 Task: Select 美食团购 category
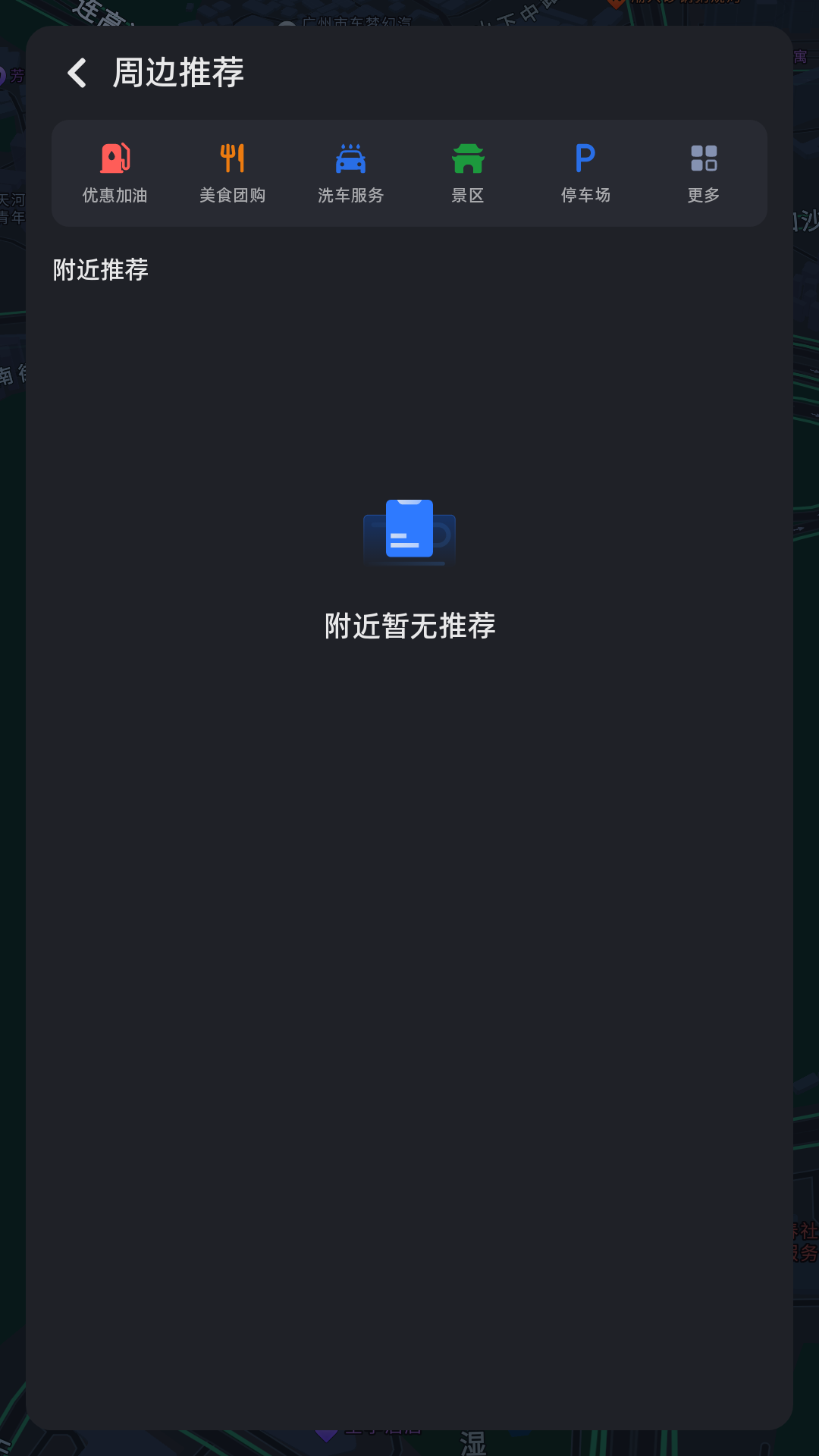click(x=232, y=173)
